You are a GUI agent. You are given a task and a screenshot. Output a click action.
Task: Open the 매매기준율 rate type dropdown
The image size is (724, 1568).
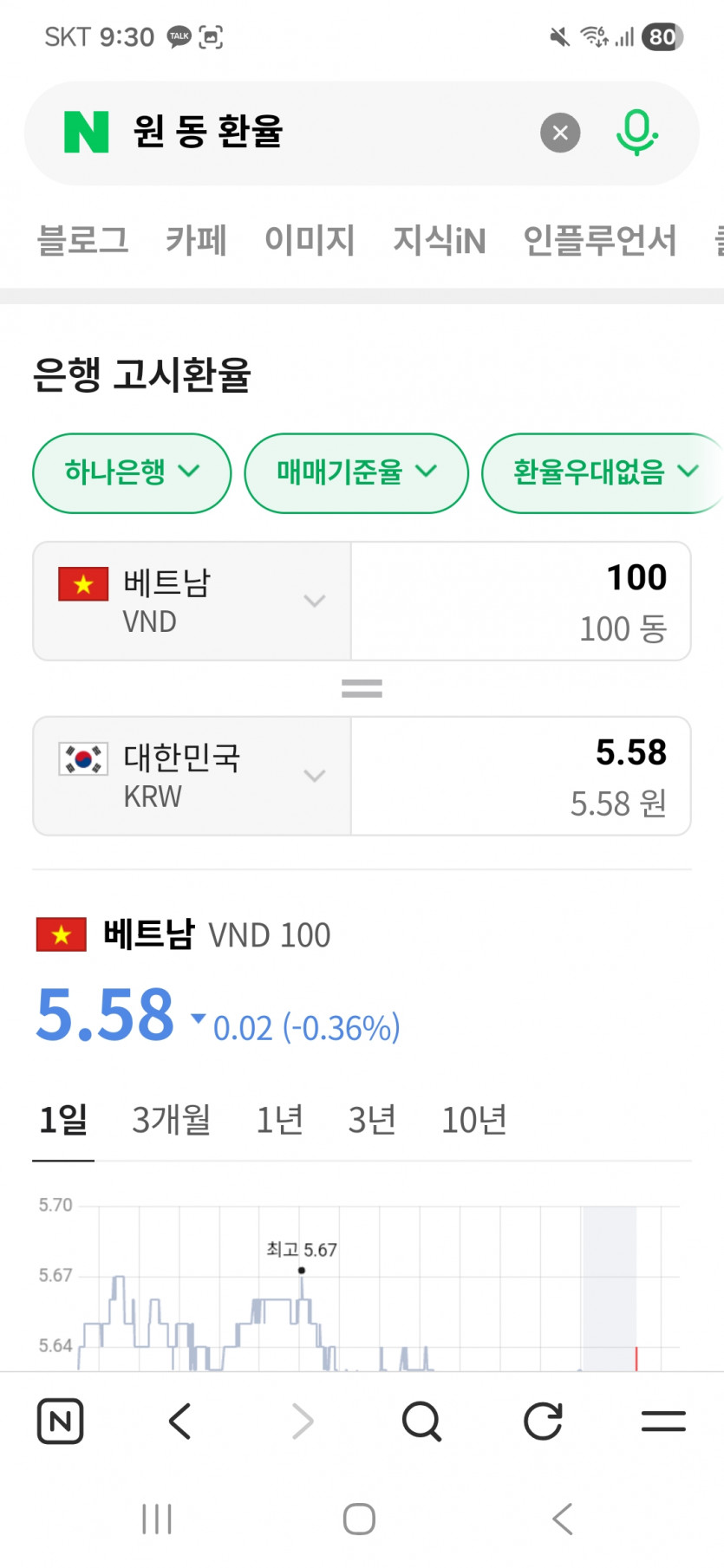[356, 472]
